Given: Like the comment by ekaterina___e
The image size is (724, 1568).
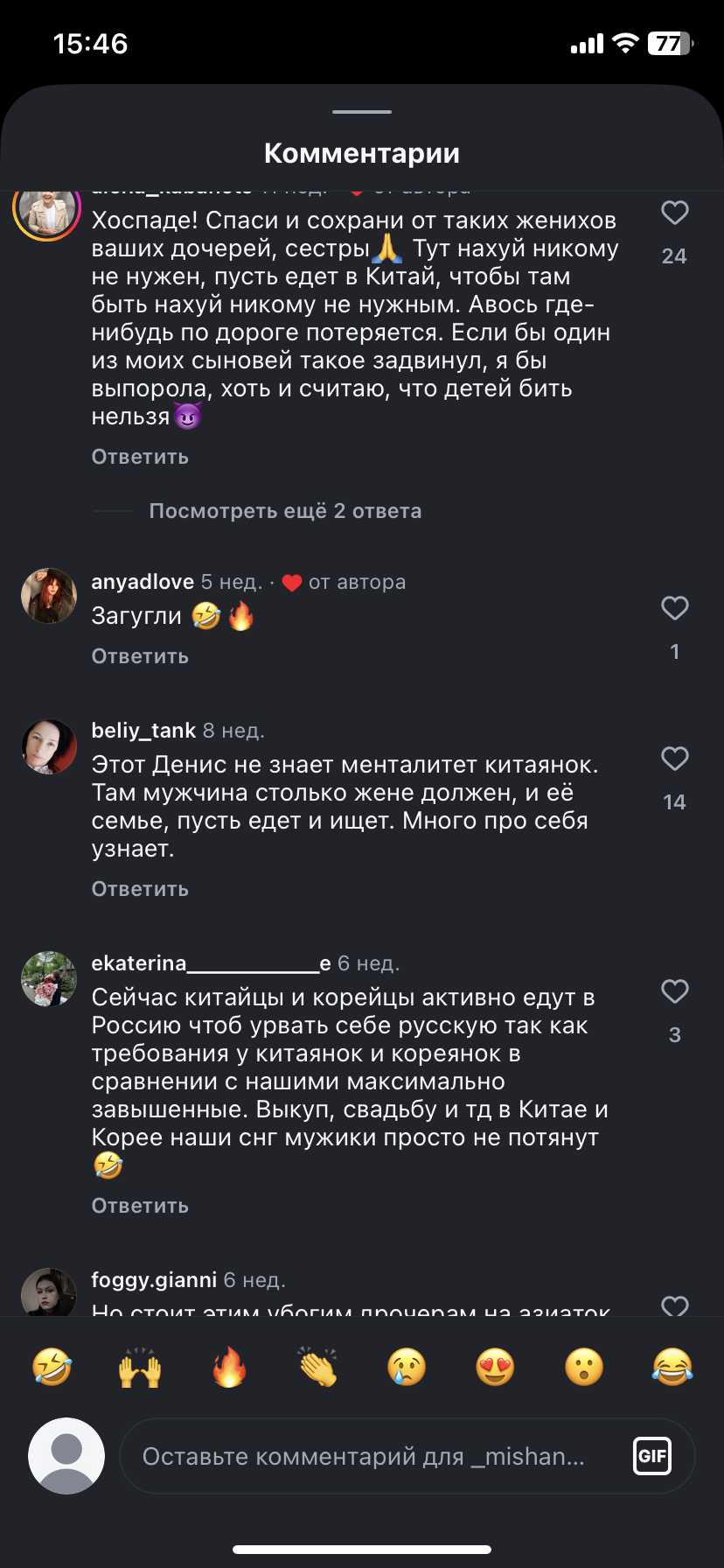Looking at the screenshot, I should [x=674, y=991].
